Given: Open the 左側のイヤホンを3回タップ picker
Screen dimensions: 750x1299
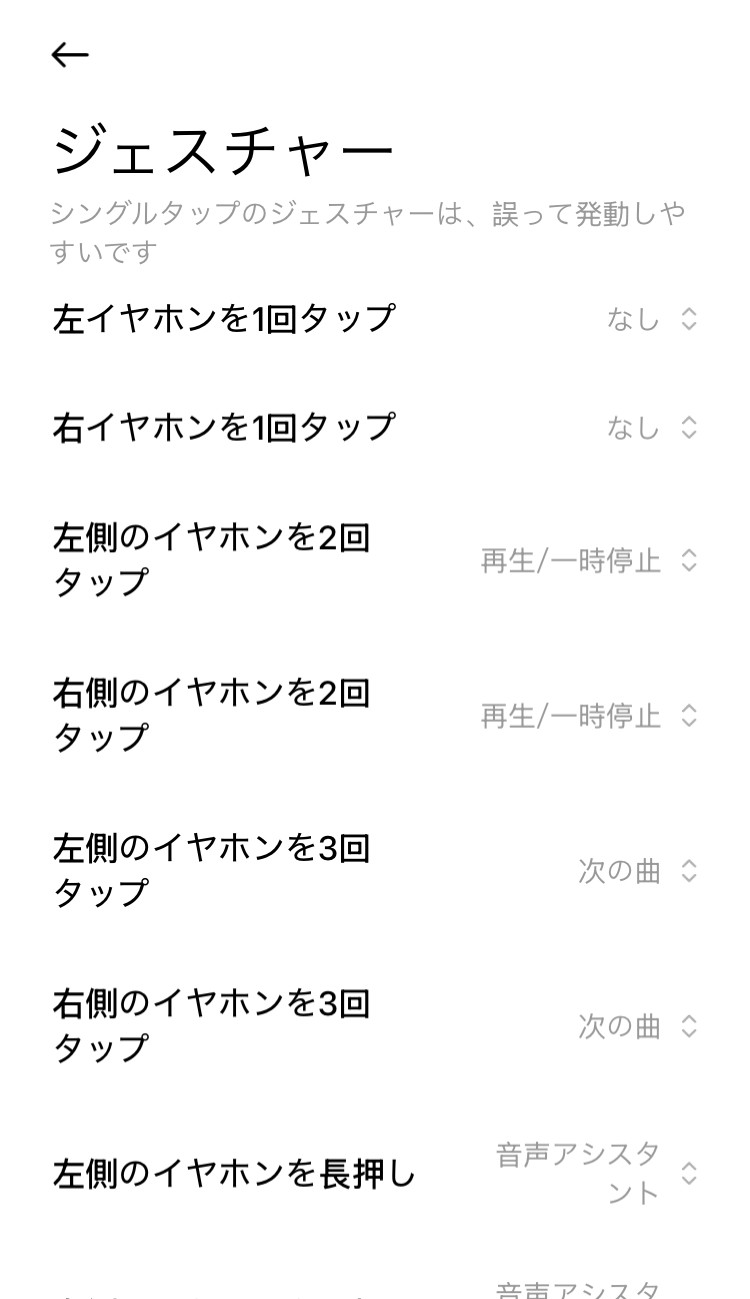Looking at the screenshot, I should pyautogui.click(x=637, y=871).
